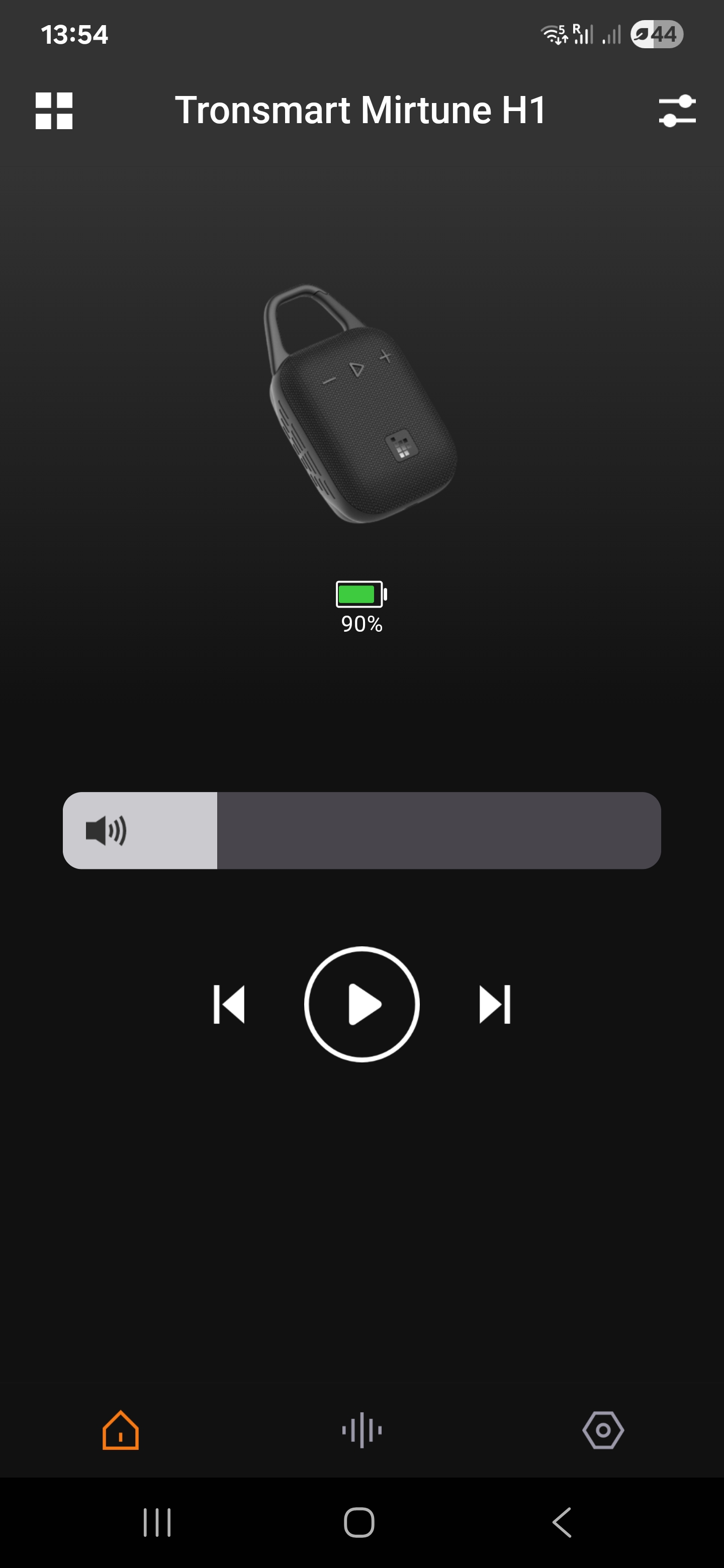
Task: Skip to the next track
Action: [494, 1004]
